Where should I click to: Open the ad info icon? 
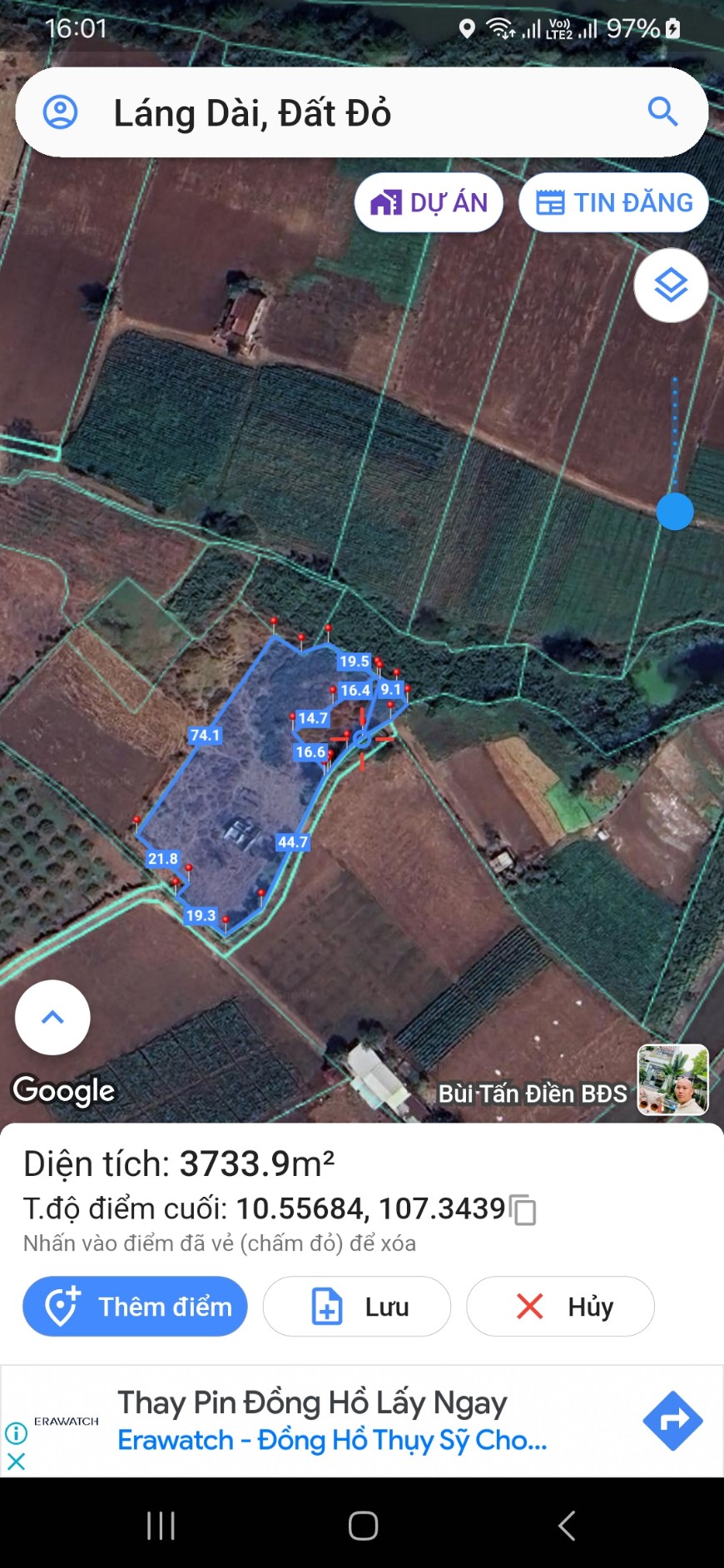coord(16,1432)
